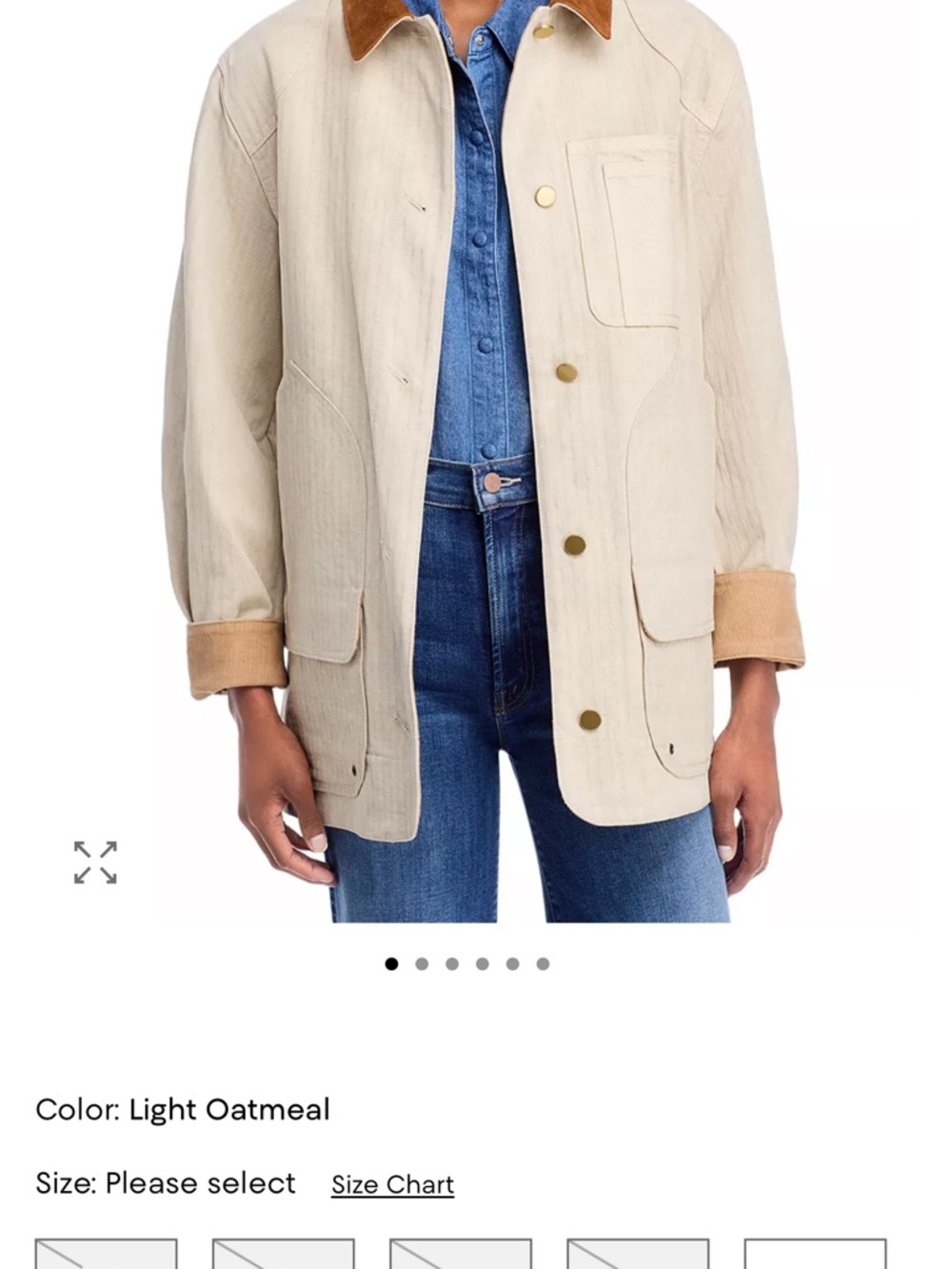
Task: Navigate to the last carousel dot
Action: click(543, 963)
